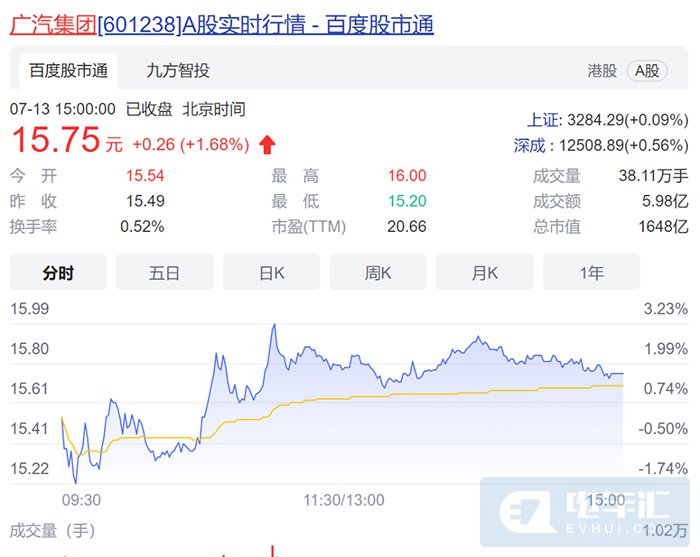
Task: Select the A股 market option
Action: click(x=646, y=71)
